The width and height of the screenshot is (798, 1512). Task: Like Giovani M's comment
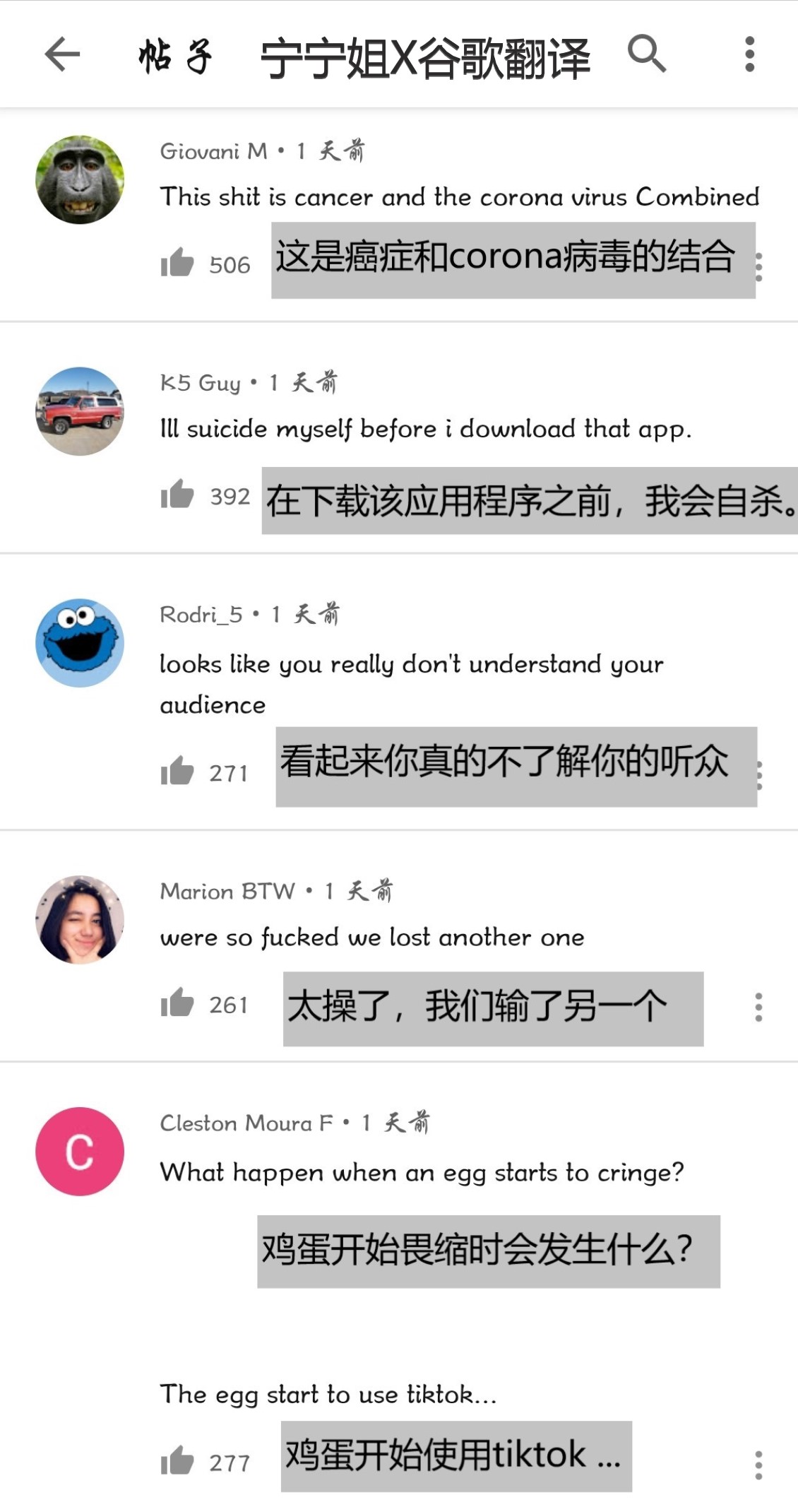177,264
